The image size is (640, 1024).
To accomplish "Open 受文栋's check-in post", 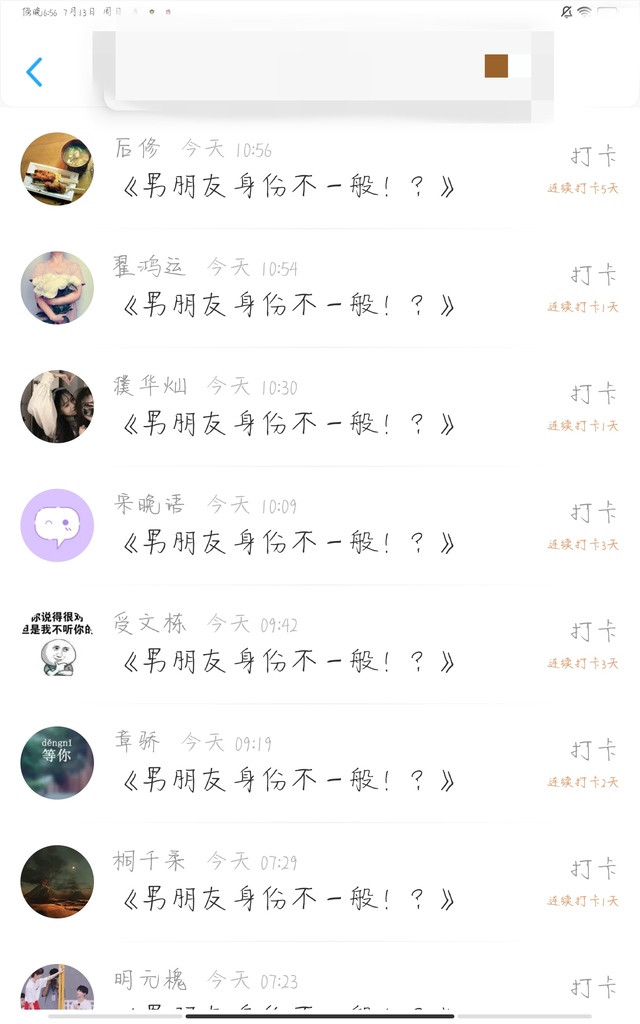I will coord(288,661).
